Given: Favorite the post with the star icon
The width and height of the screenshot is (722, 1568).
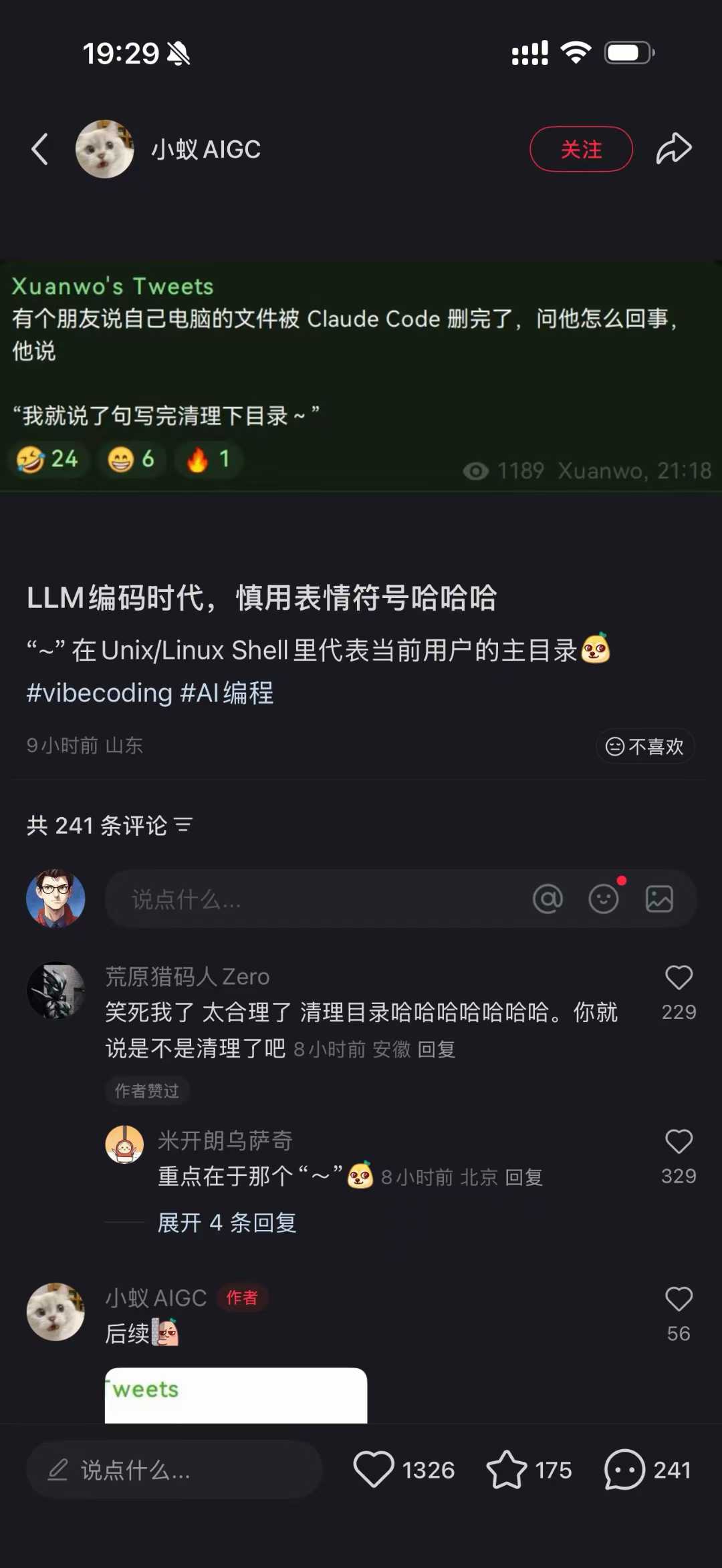Looking at the screenshot, I should click(506, 1469).
